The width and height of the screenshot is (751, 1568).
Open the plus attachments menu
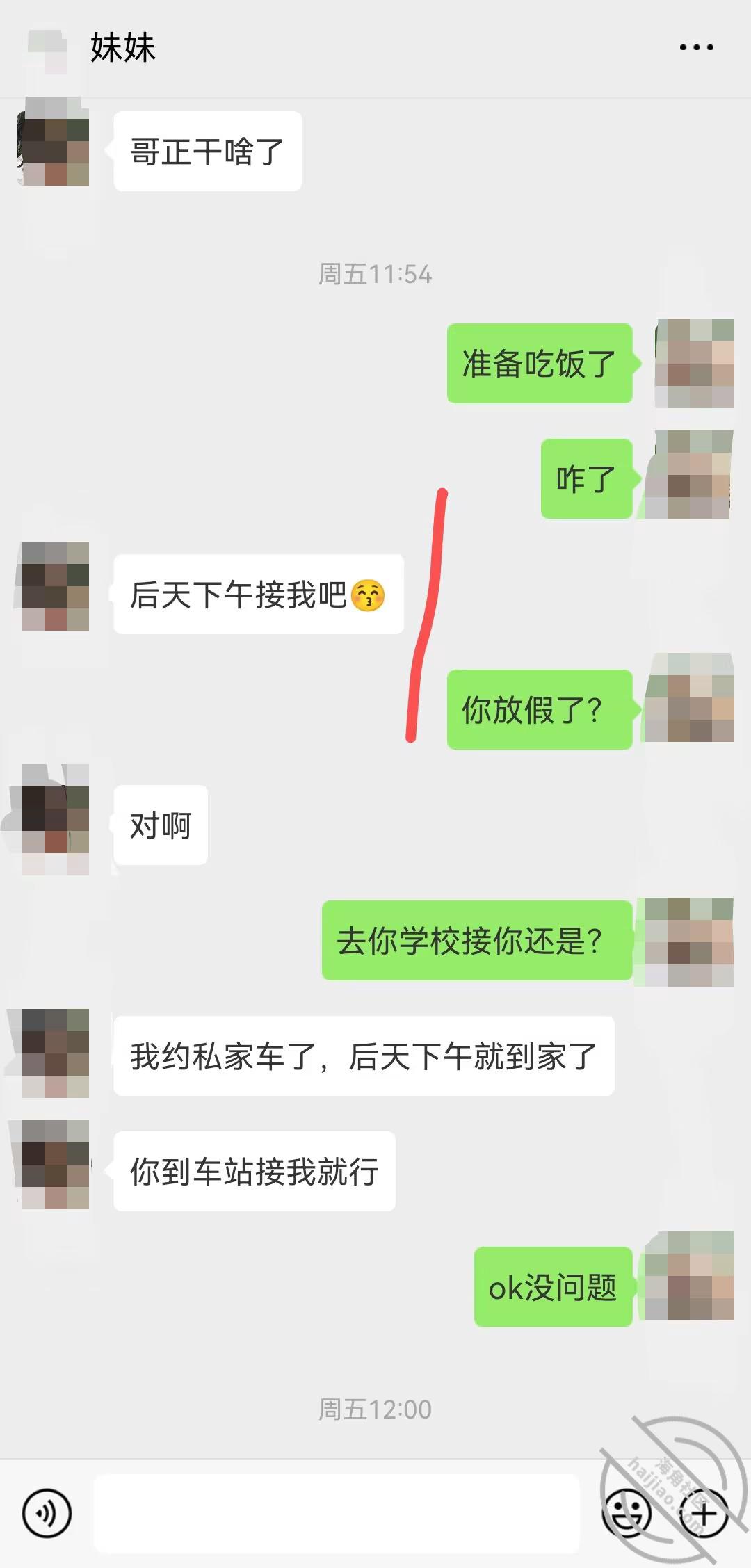coord(704,1513)
